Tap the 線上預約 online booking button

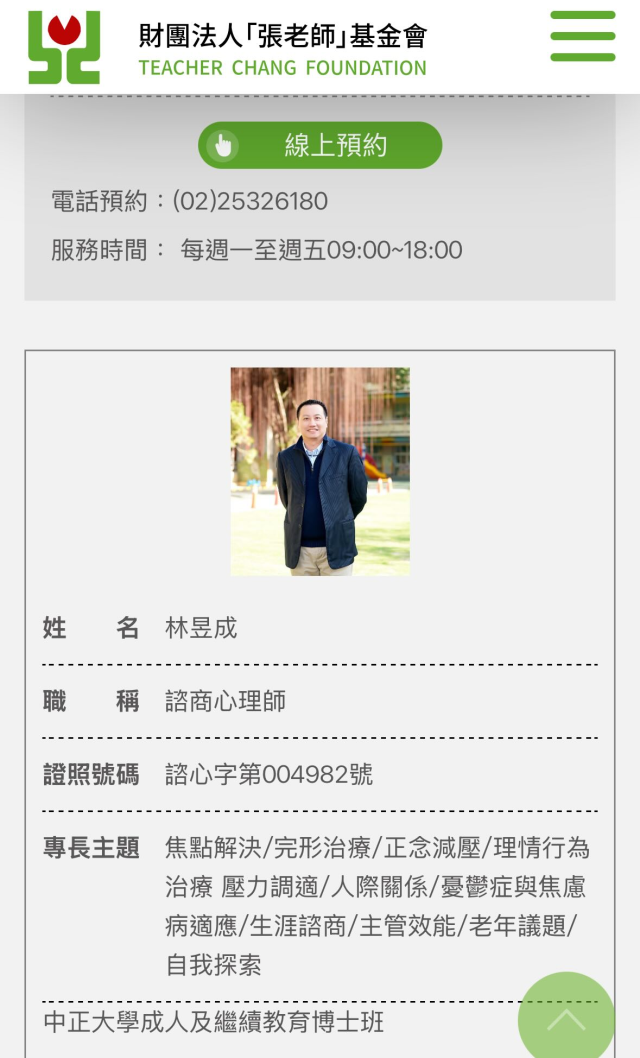pos(320,146)
